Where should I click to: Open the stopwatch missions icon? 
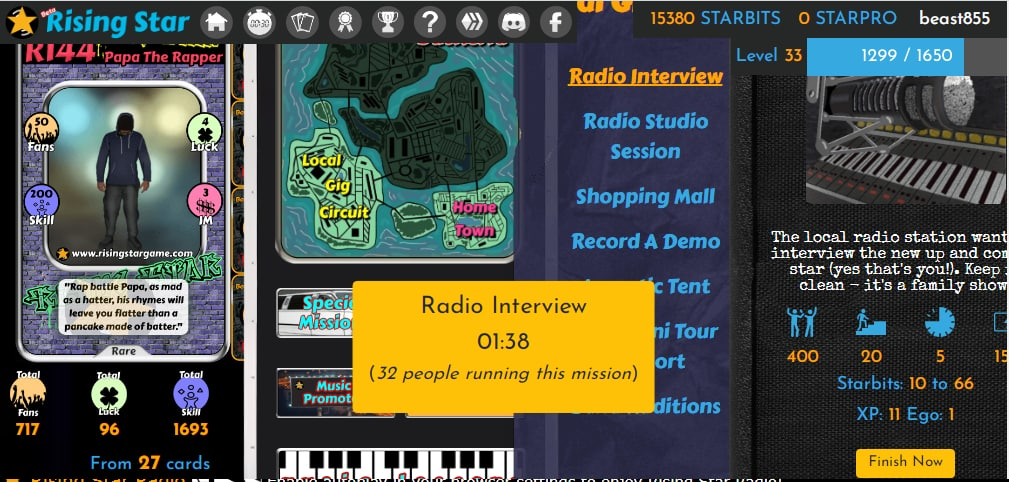tap(259, 21)
